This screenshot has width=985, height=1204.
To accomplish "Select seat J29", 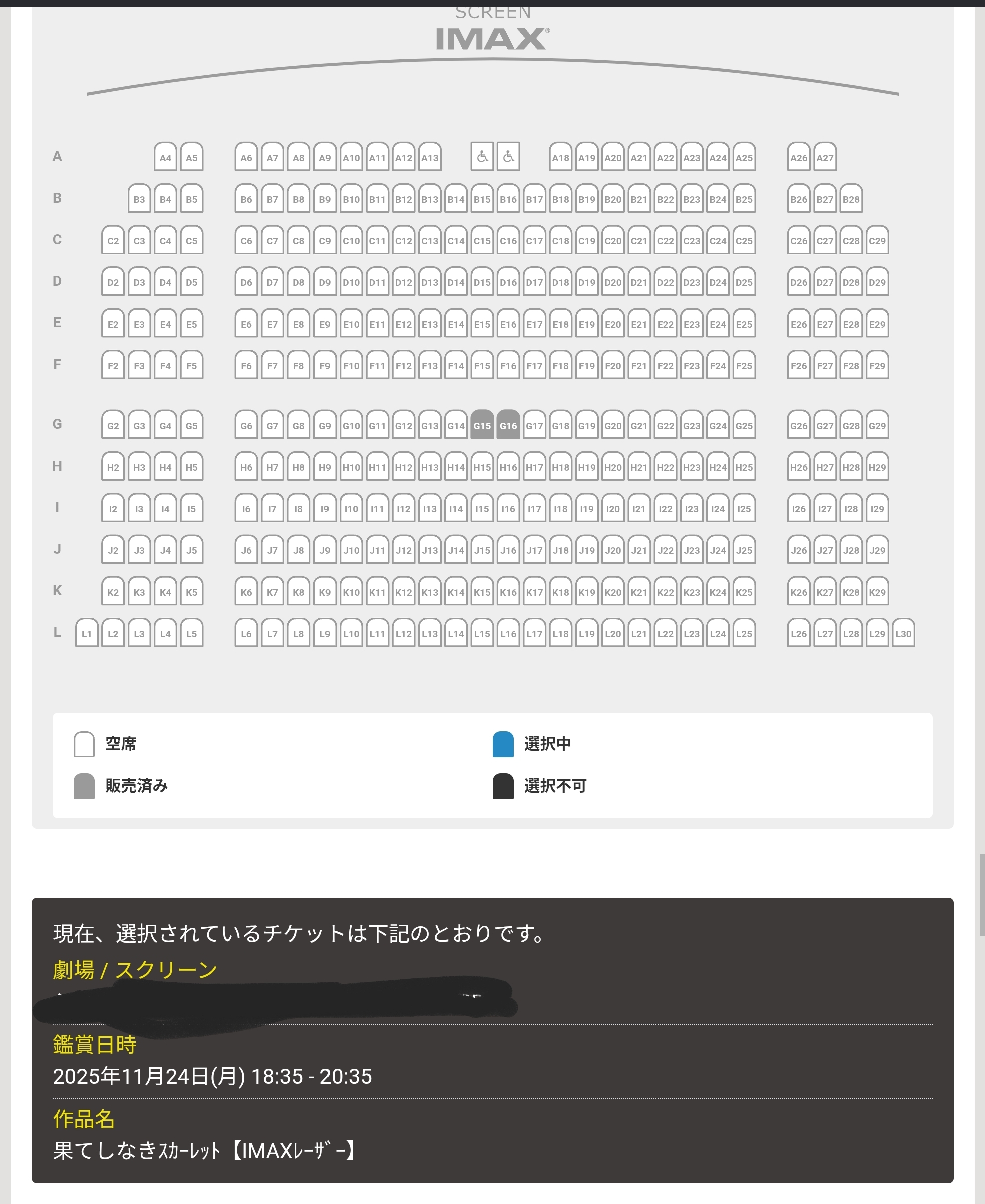I will click(x=877, y=550).
